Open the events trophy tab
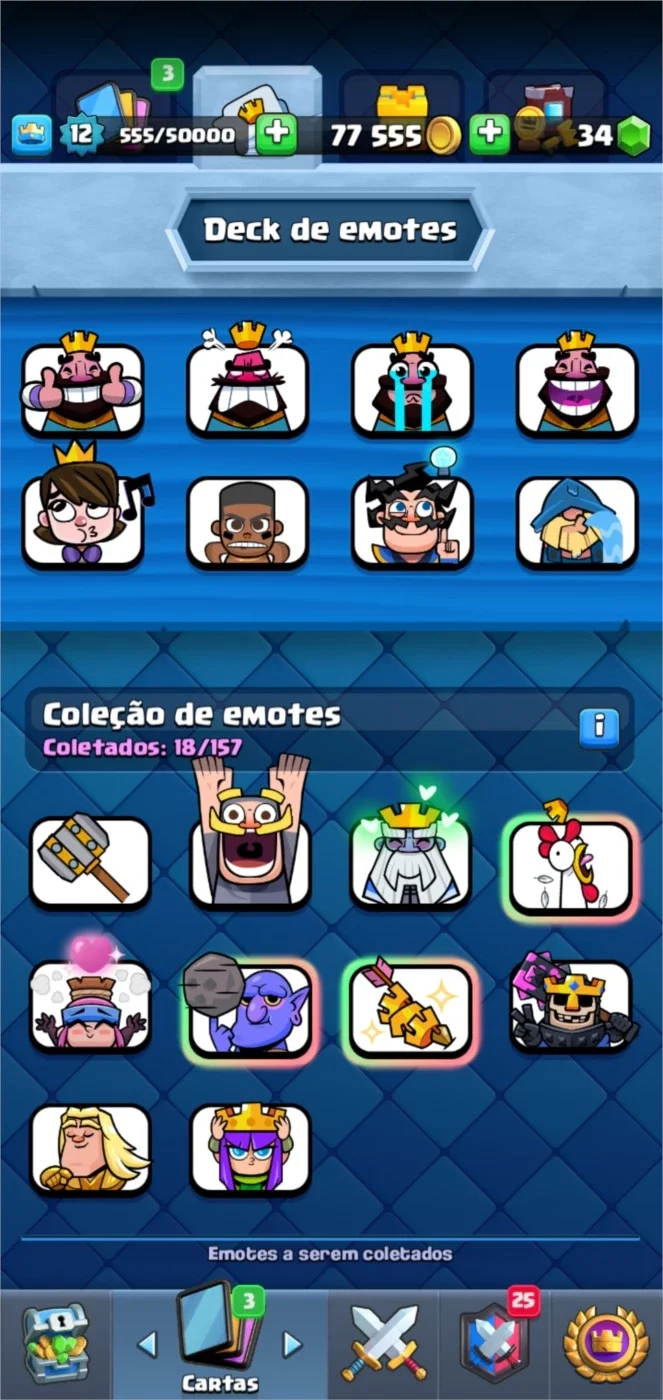Screen dimensions: 663x1400 (607, 1343)
